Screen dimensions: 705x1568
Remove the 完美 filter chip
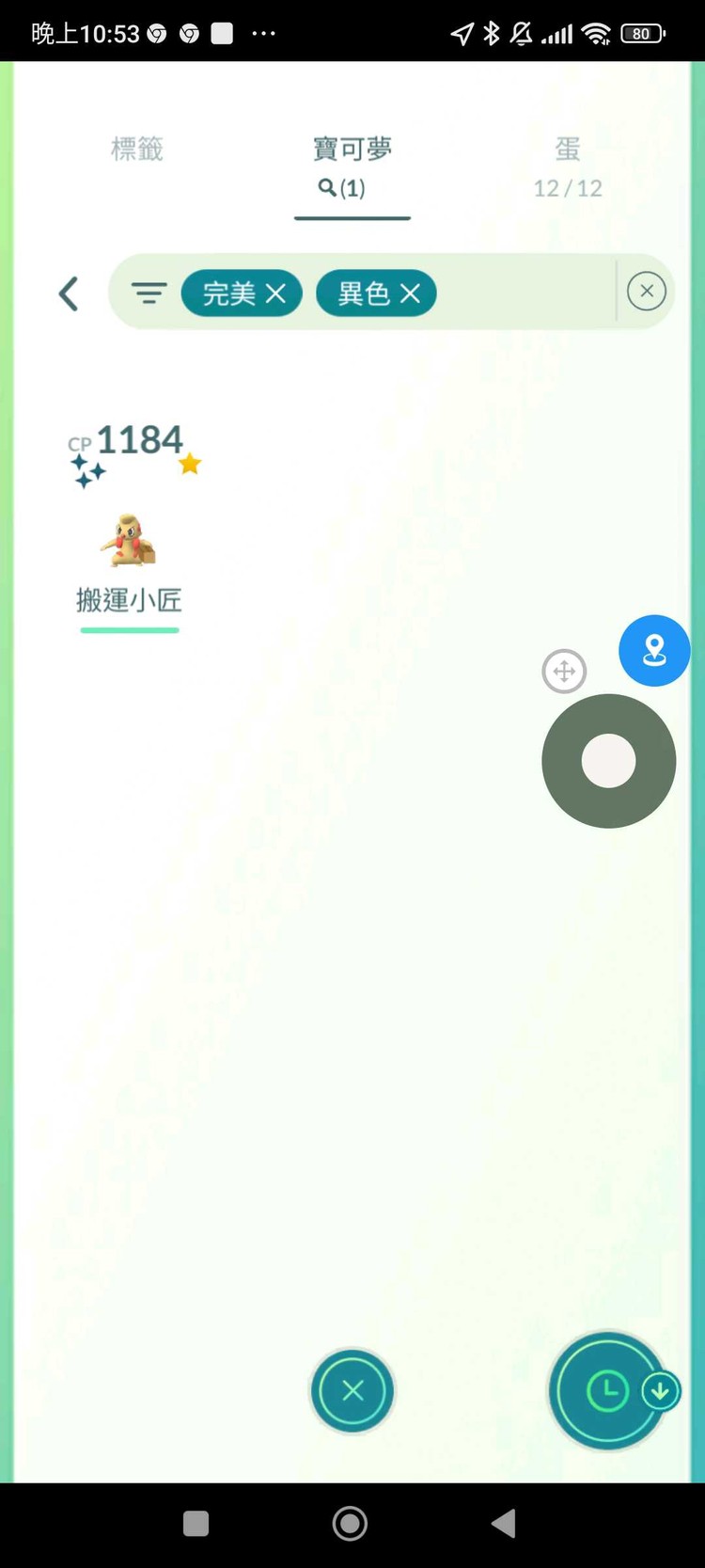pyautogui.click(x=275, y=293)
